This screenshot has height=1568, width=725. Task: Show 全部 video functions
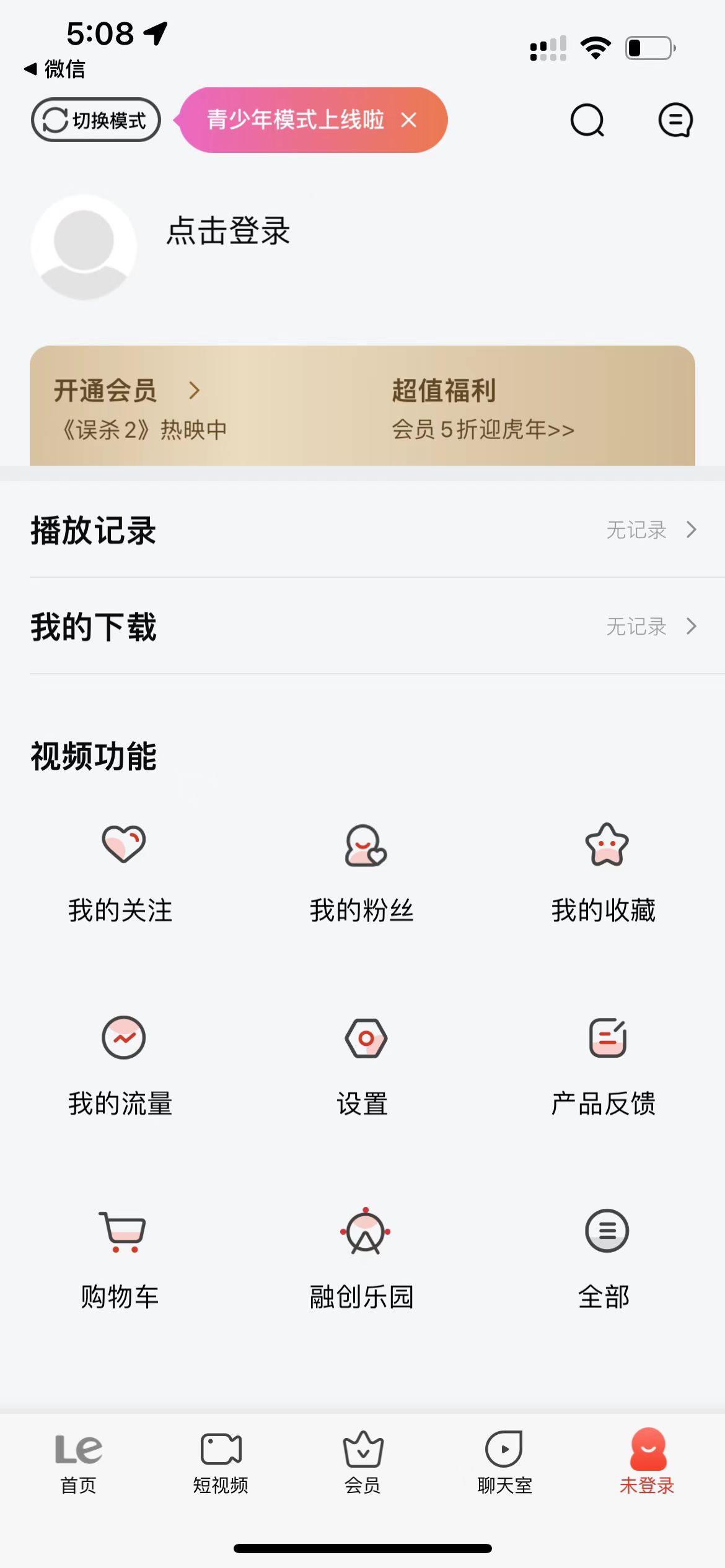(605, 1260)
